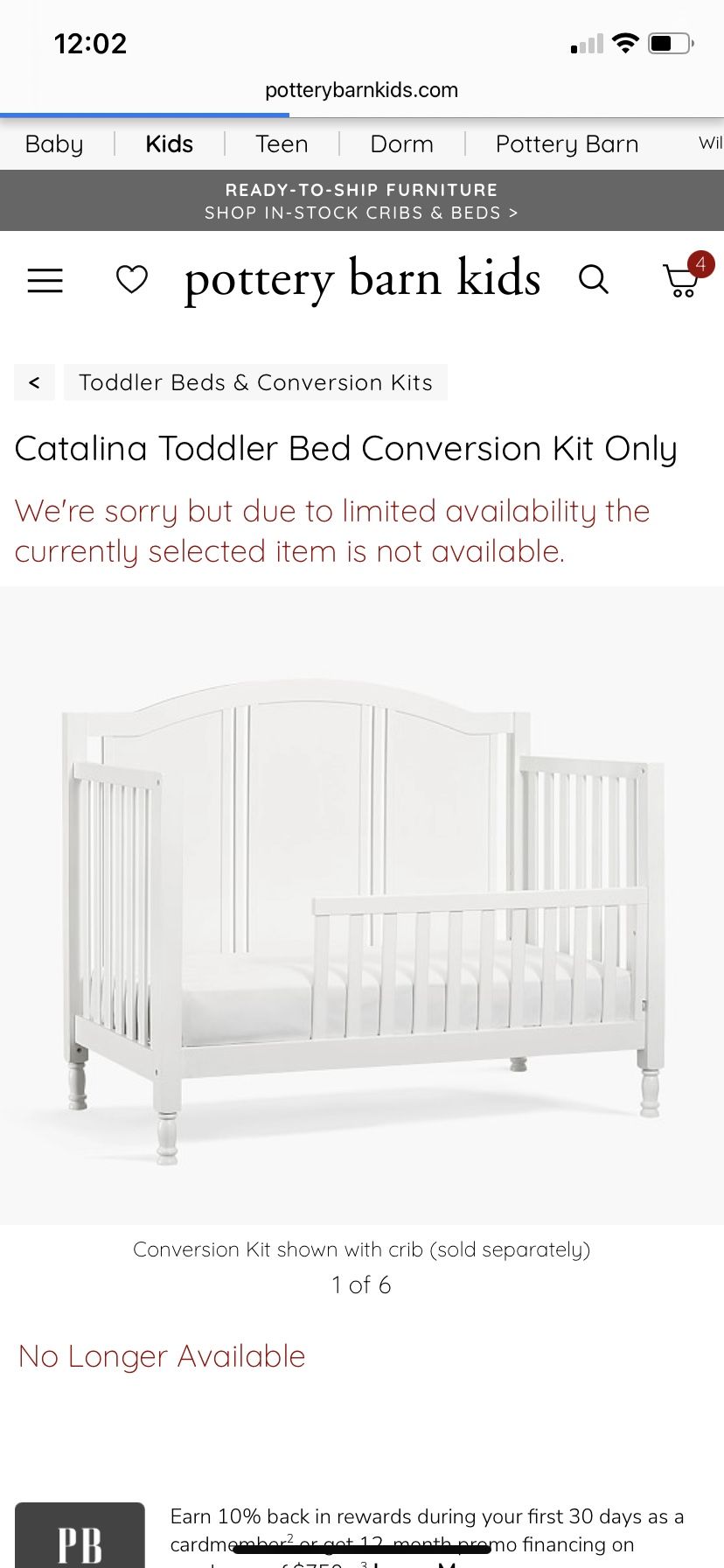This screenshot has height=1568, width=724.
Task: Open the favorites heart icon
Action: pos(132,279)
